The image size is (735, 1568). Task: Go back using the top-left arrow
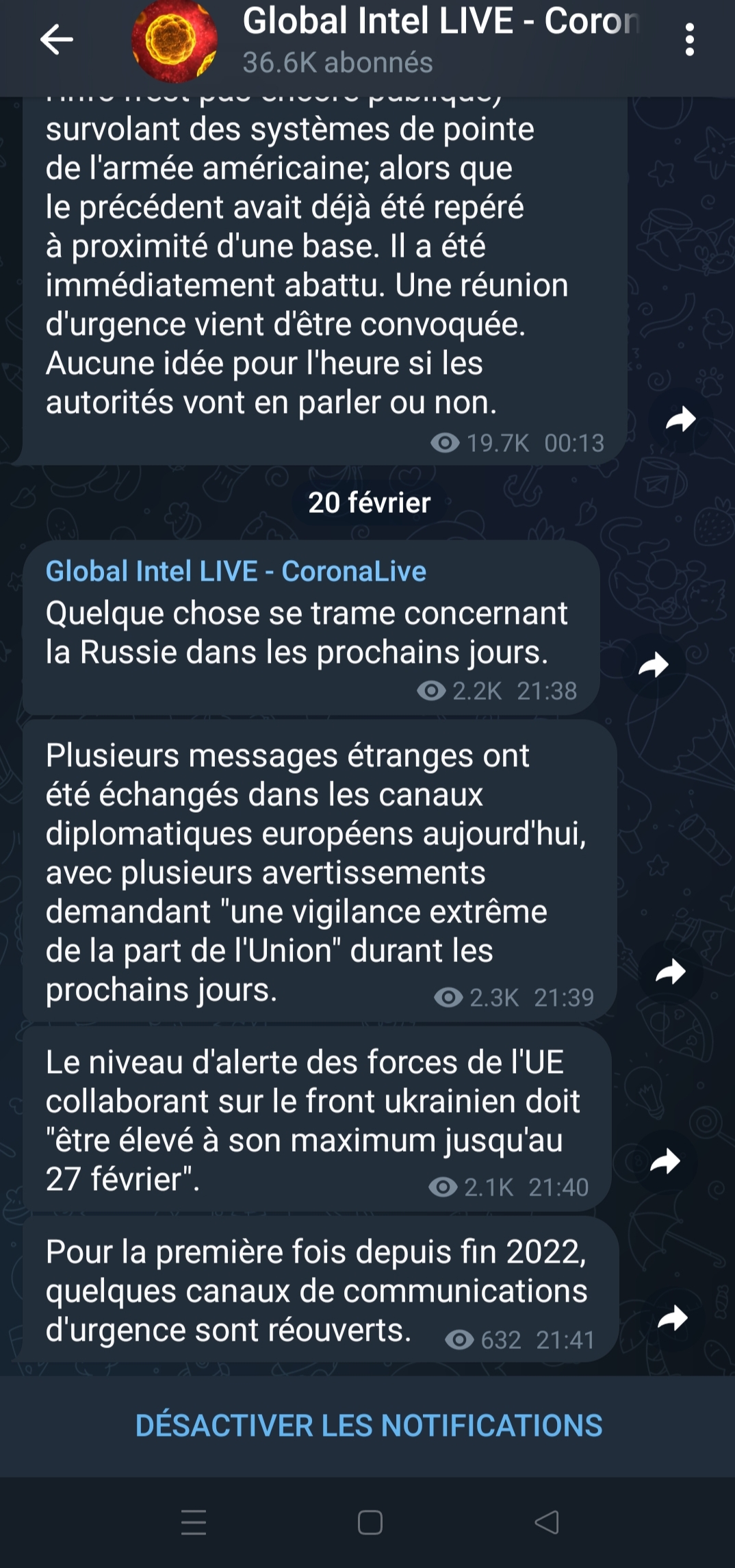[x=56, y=40]
